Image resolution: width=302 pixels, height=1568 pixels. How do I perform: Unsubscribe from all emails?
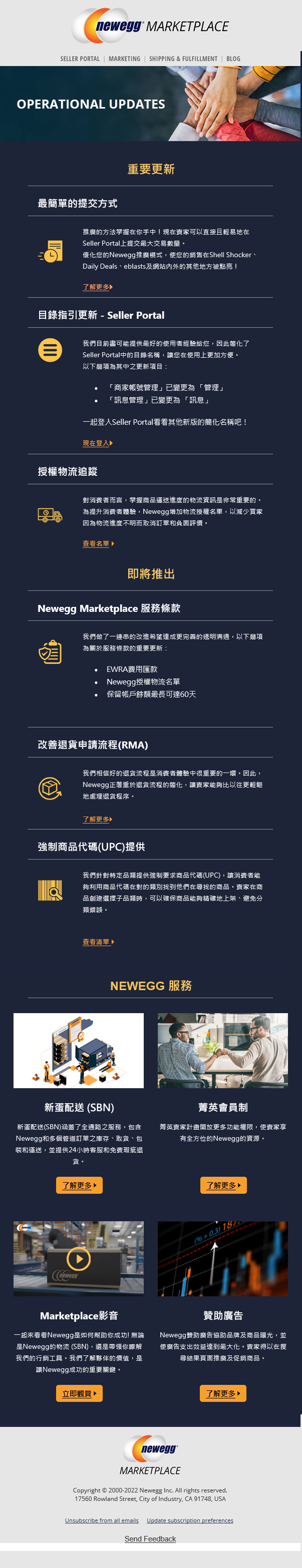coord(102,1520)
